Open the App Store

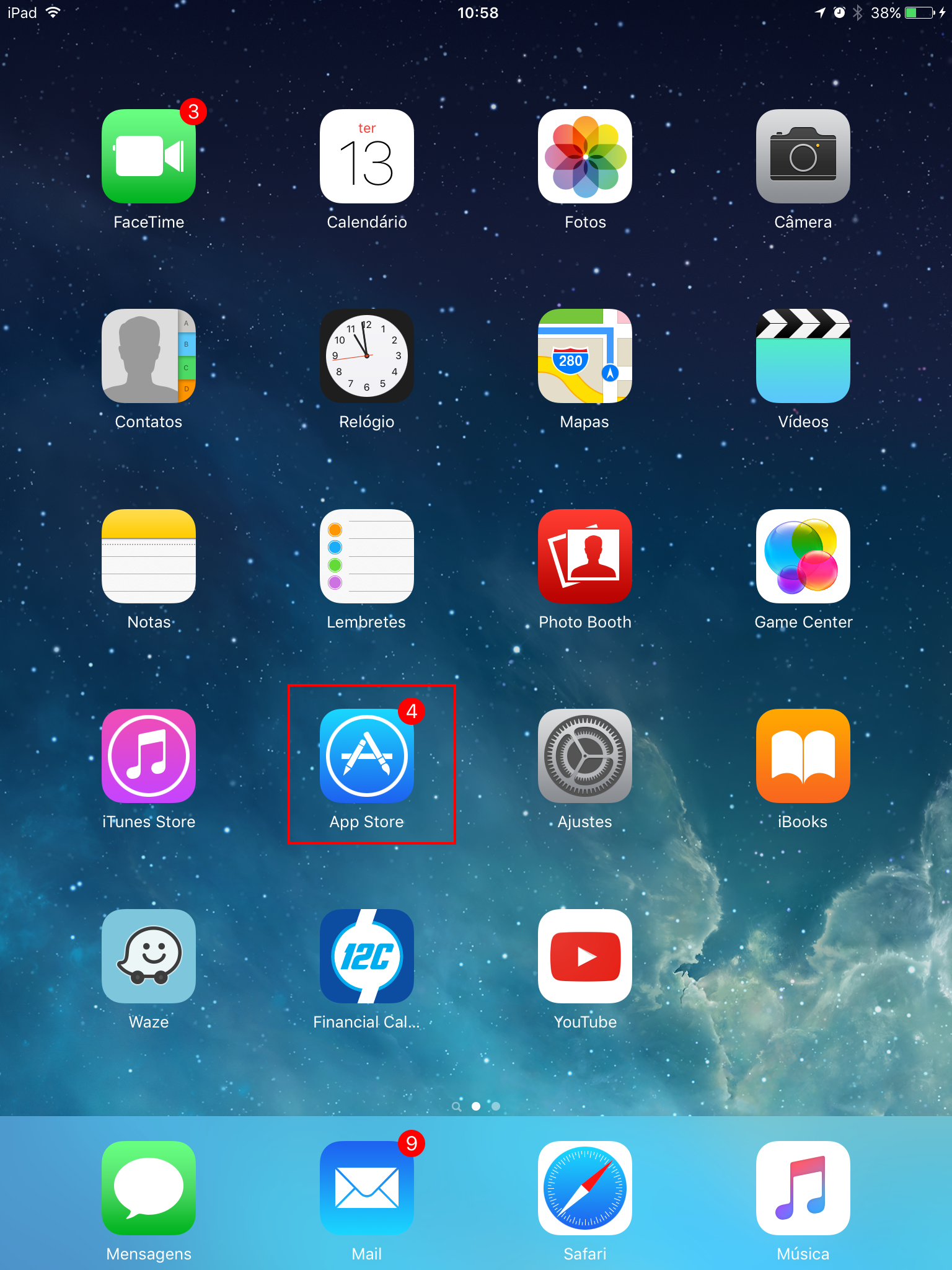coord(367,756)
